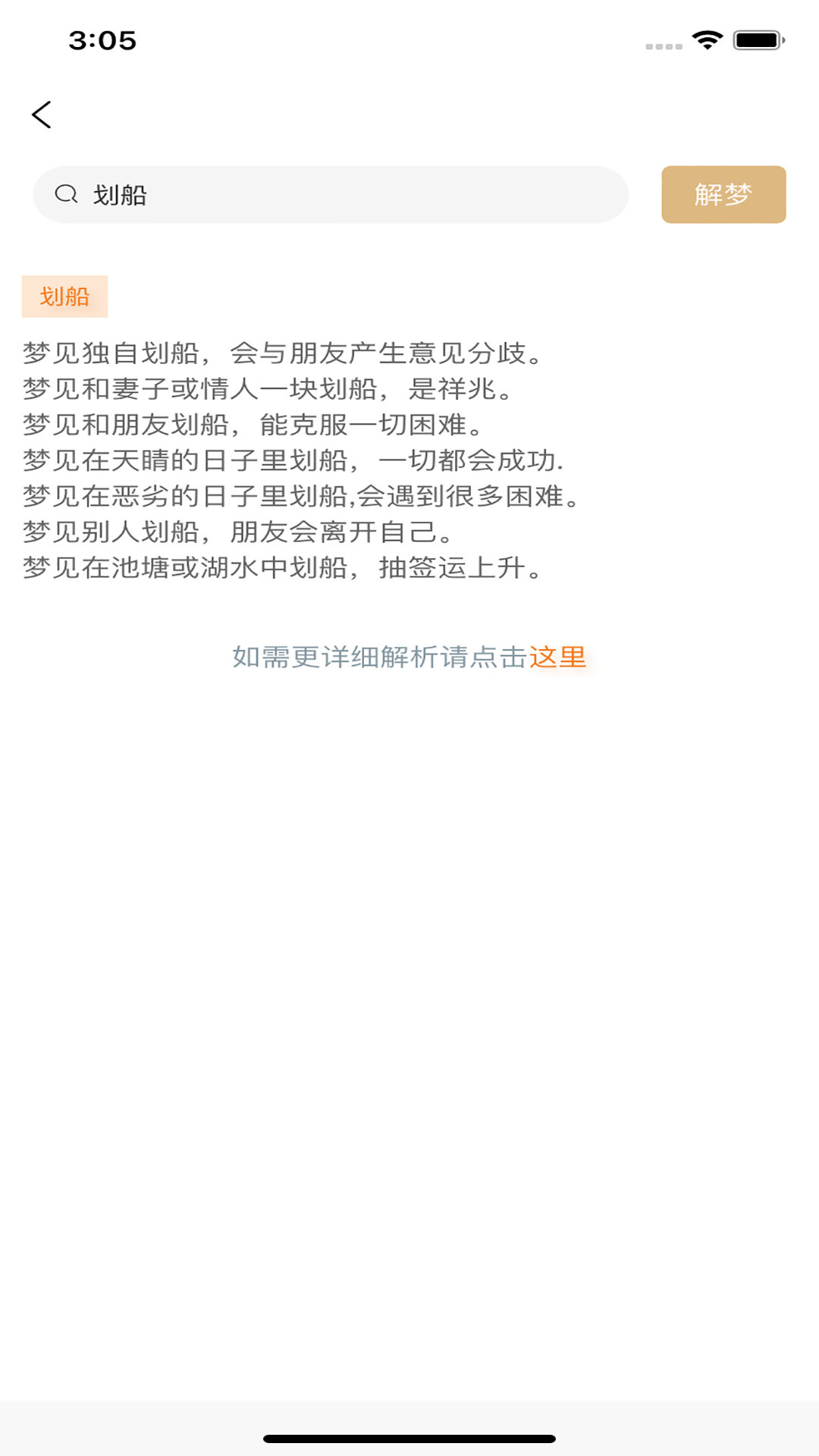Screen dimensions: 819x1456
Task: Tap the 解梦 button
Action: coord(723,195)
